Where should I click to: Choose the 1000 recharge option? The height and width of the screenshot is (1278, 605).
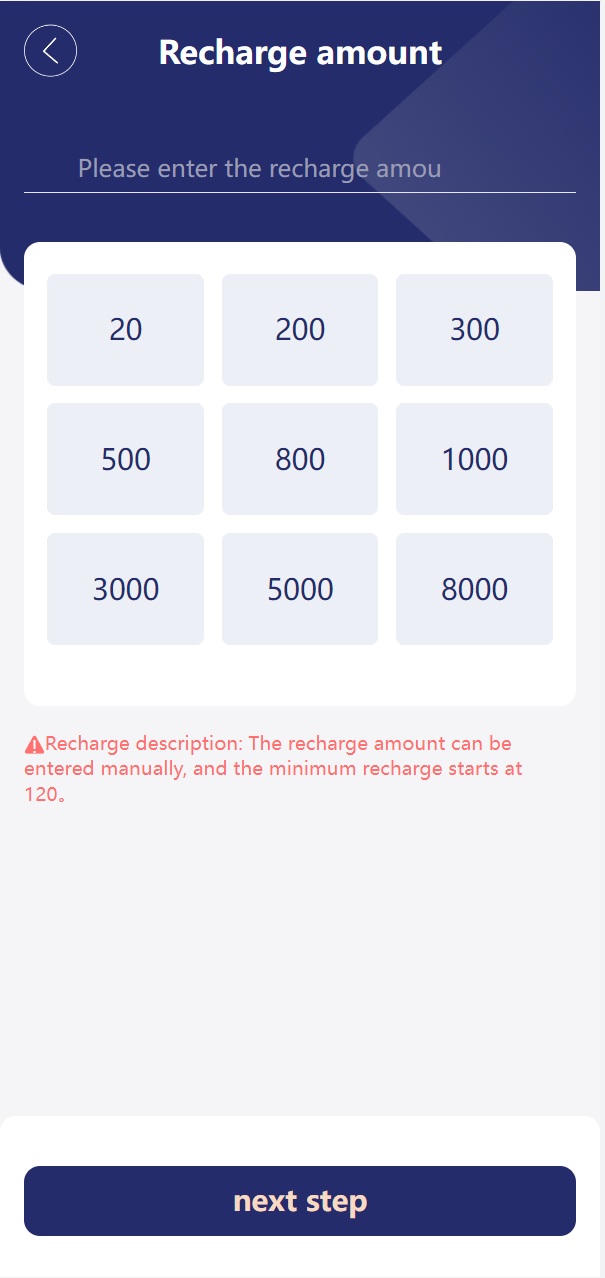pyautogui.click(x=474, y=459)
